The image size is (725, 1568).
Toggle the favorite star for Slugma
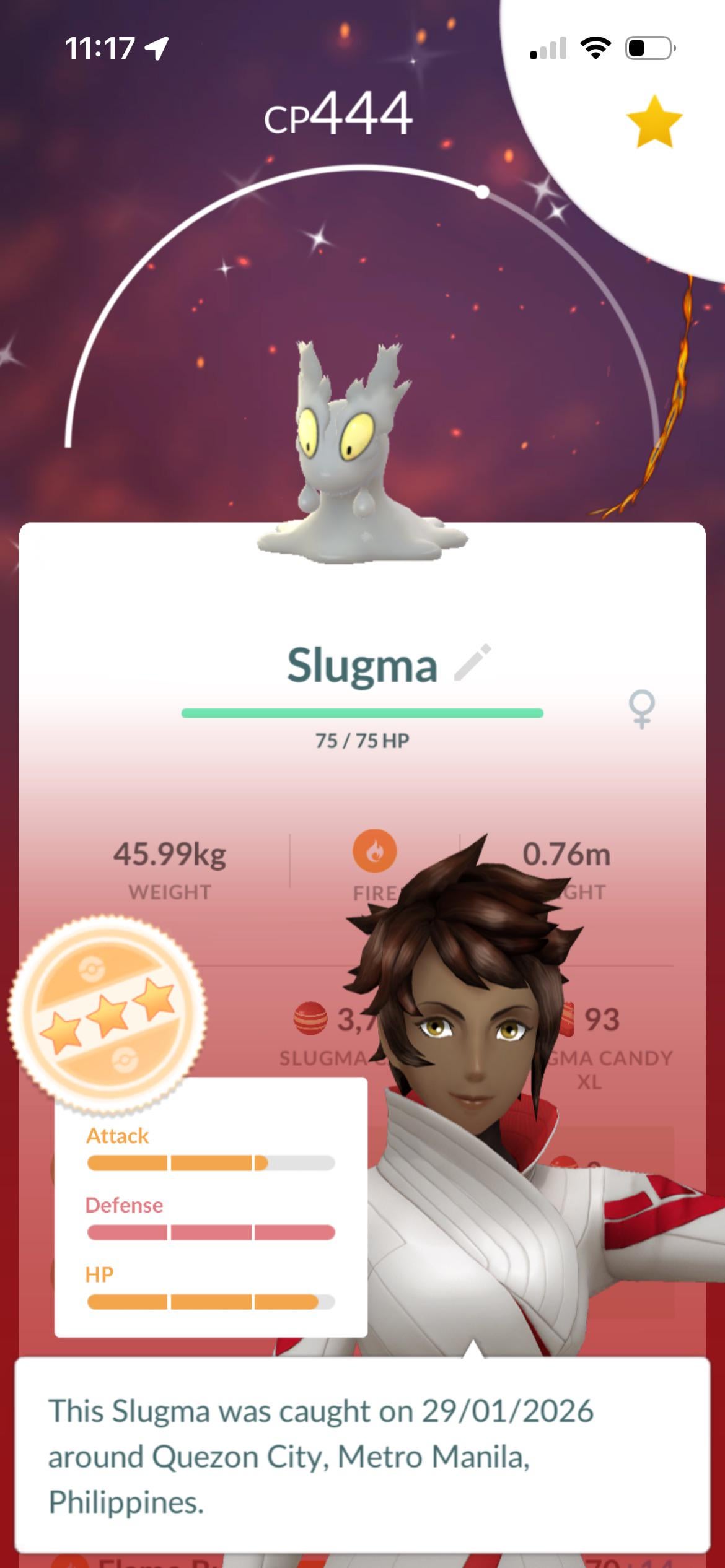point(654,122)
